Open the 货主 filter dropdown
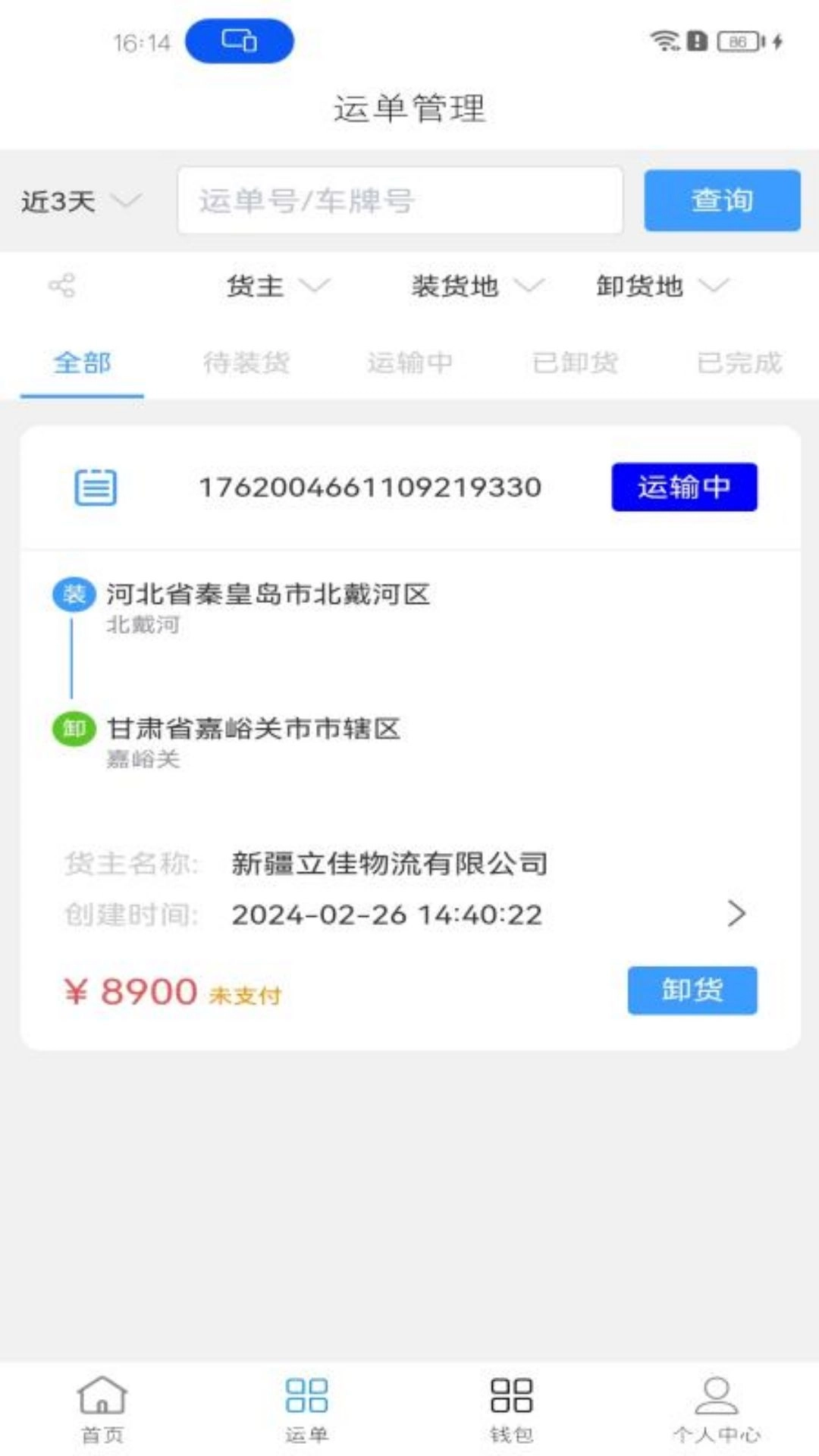This screenshot has height=1456, width=819. click(273, 287)
